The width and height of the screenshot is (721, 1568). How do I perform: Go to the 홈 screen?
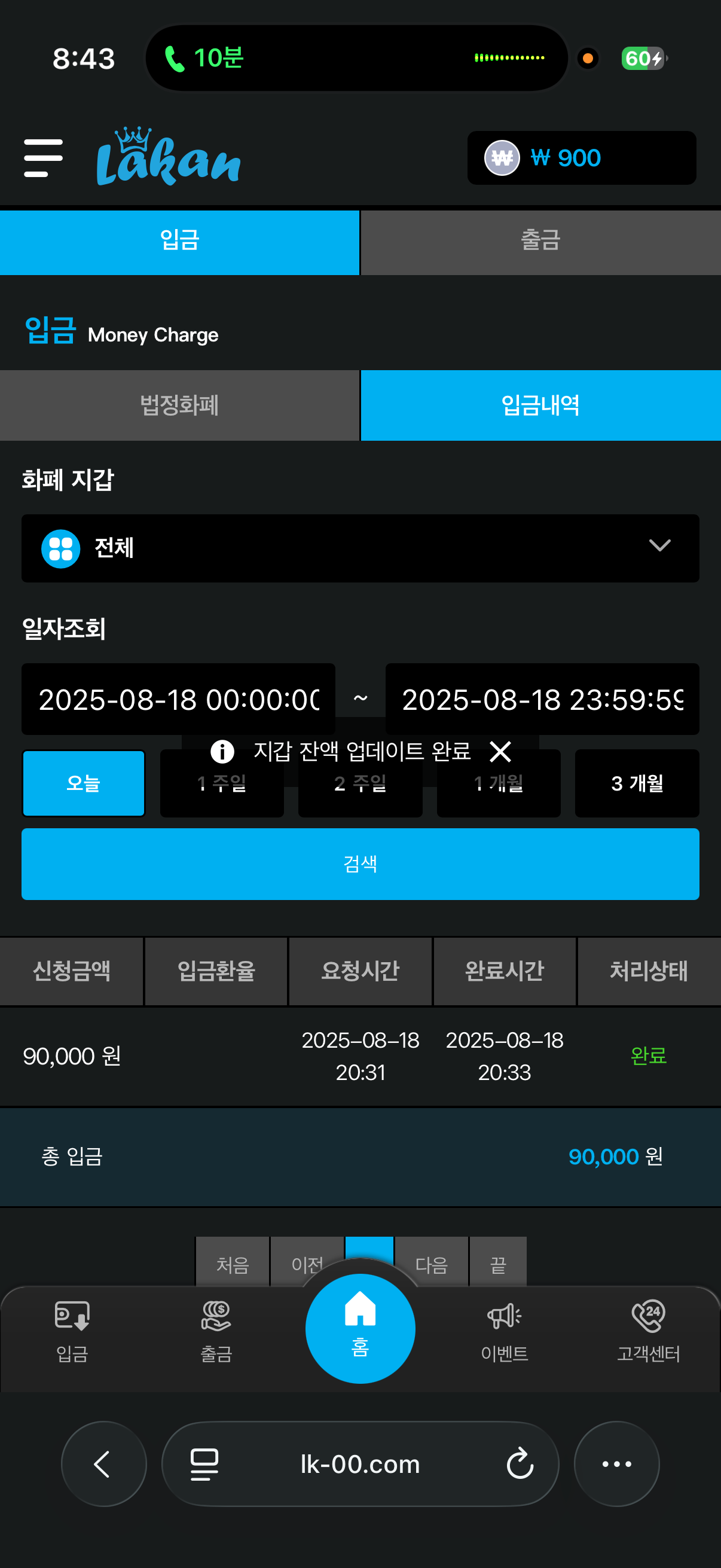360,1328
